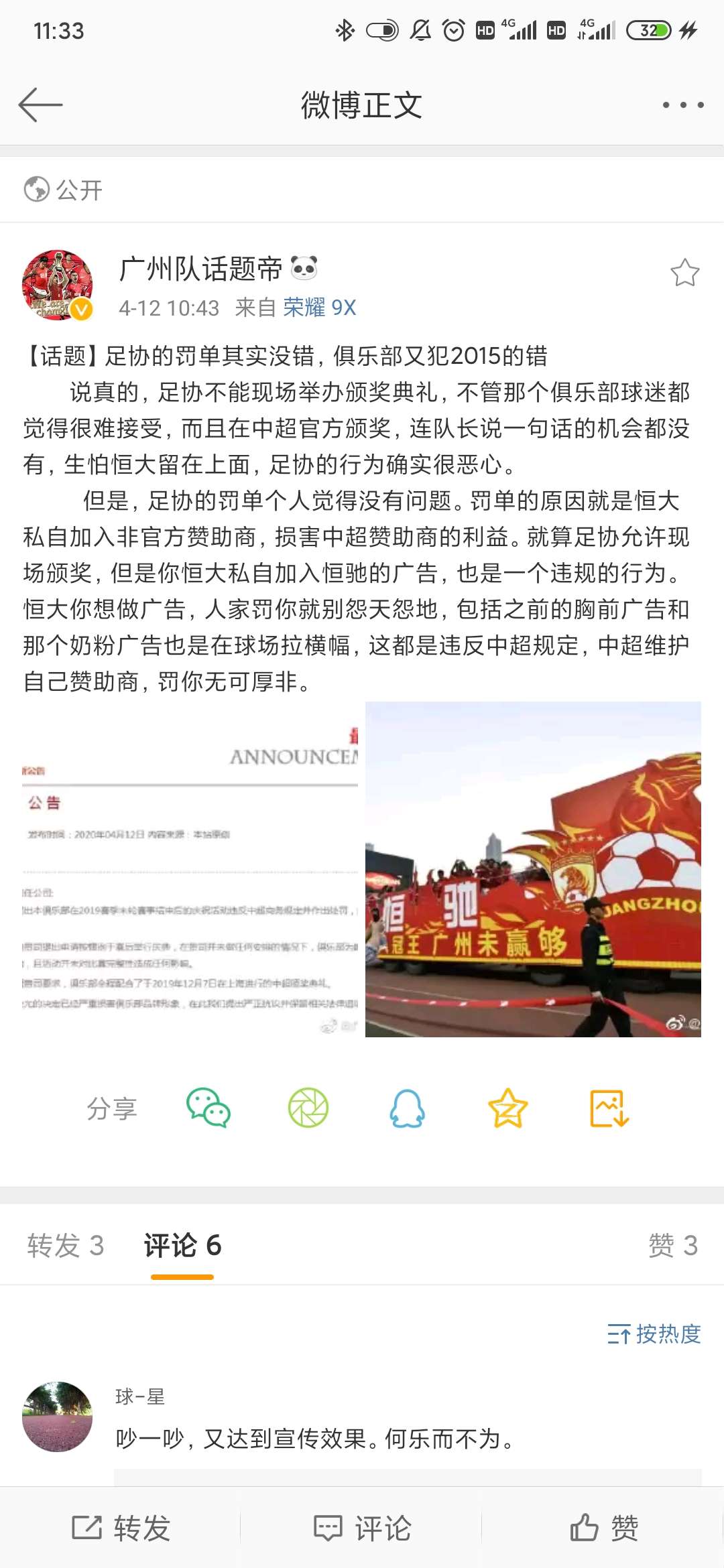Show the 赞 3 likes list
The image size is (724, 1568).
[x=672, y=1245]
